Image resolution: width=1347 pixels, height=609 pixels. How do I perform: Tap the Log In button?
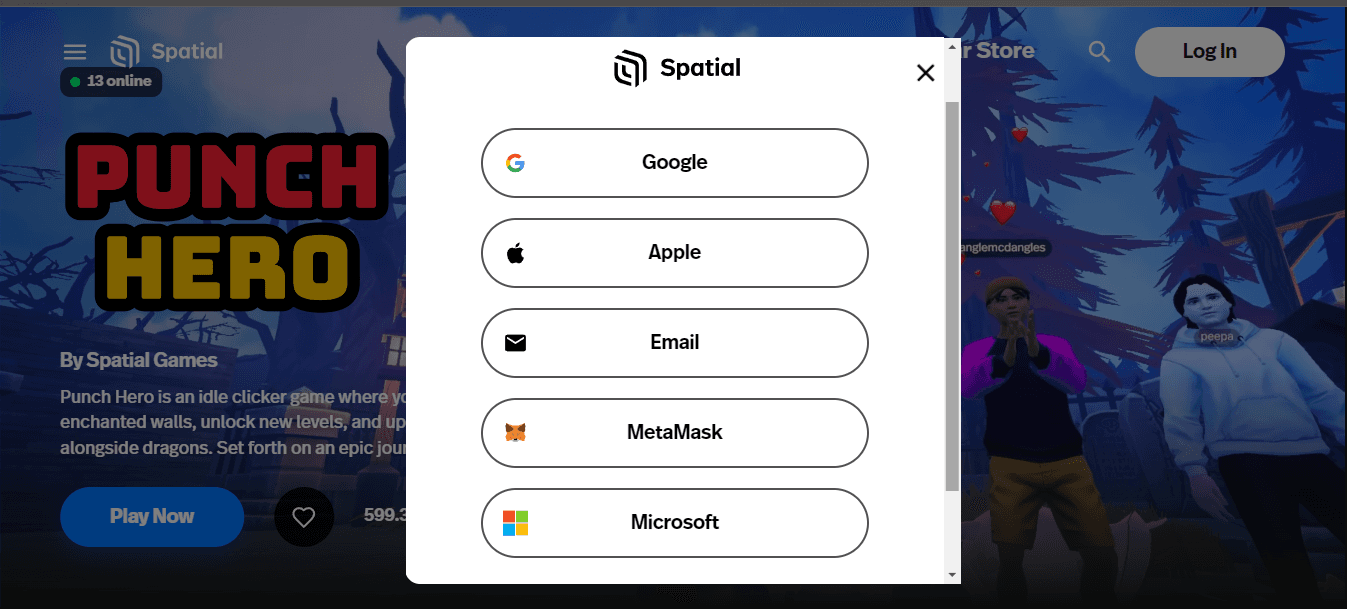(x=1209, y=52)
